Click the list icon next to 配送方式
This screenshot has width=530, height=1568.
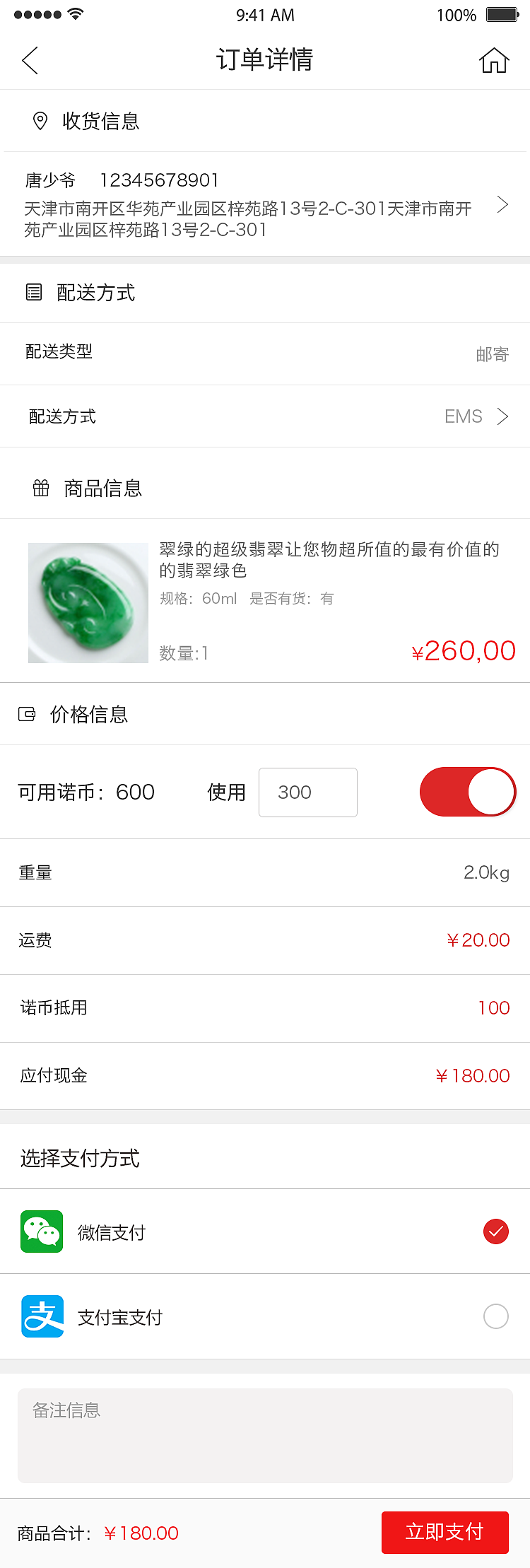pos(33,292)
